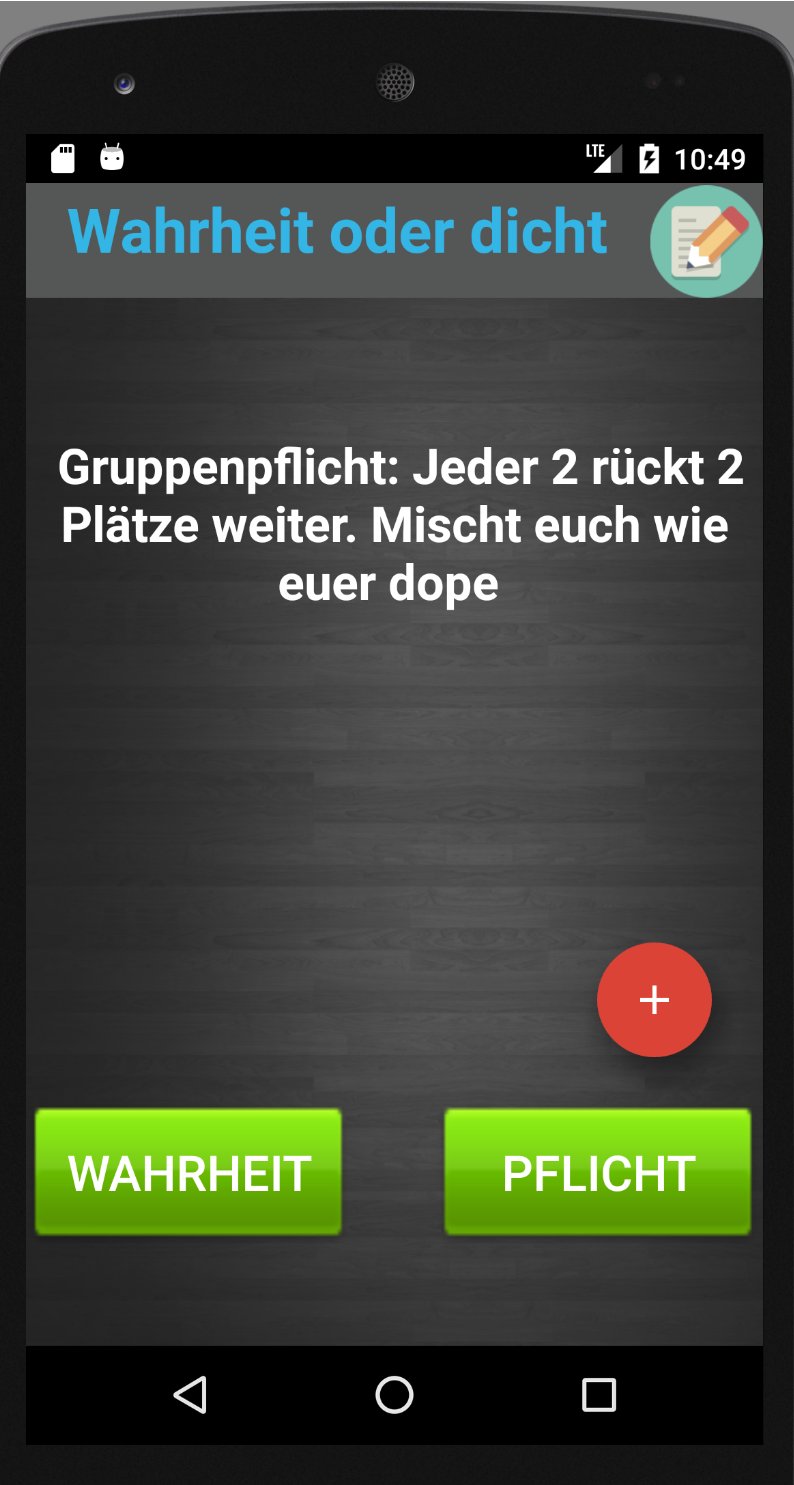The height and width of the screenshot is (1485, 794).
Task: Tap the red plus button to add a dare
Action: point(654,999)
